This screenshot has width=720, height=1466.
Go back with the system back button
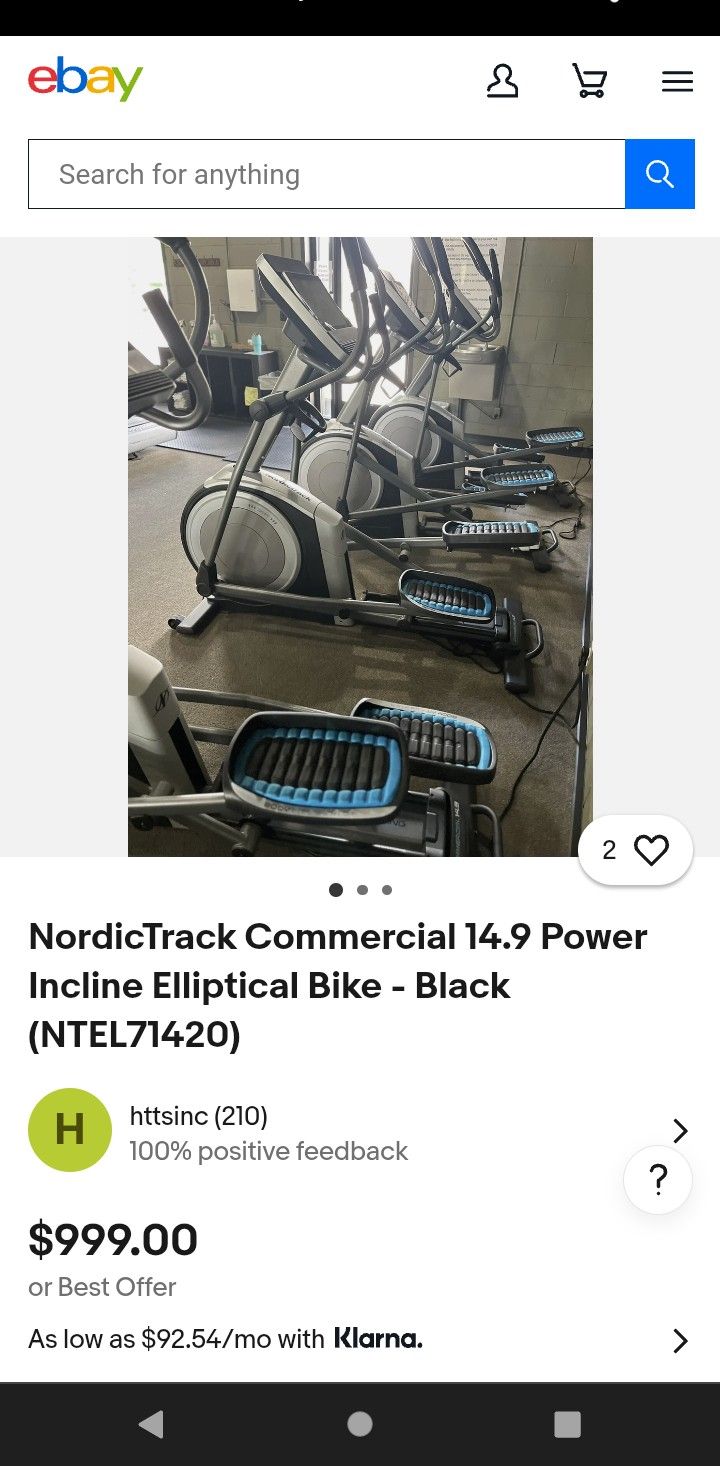pos(151,1424)
